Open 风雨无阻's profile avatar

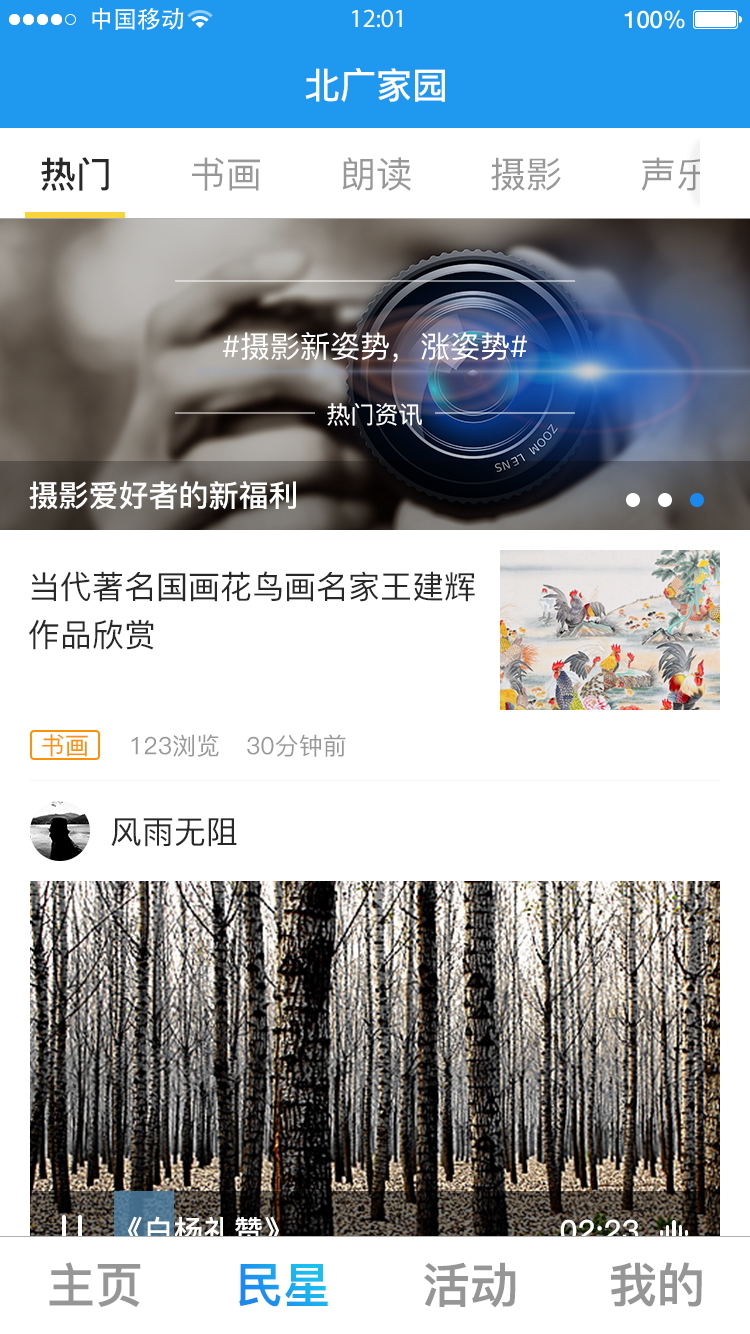(x=60, y=831)
